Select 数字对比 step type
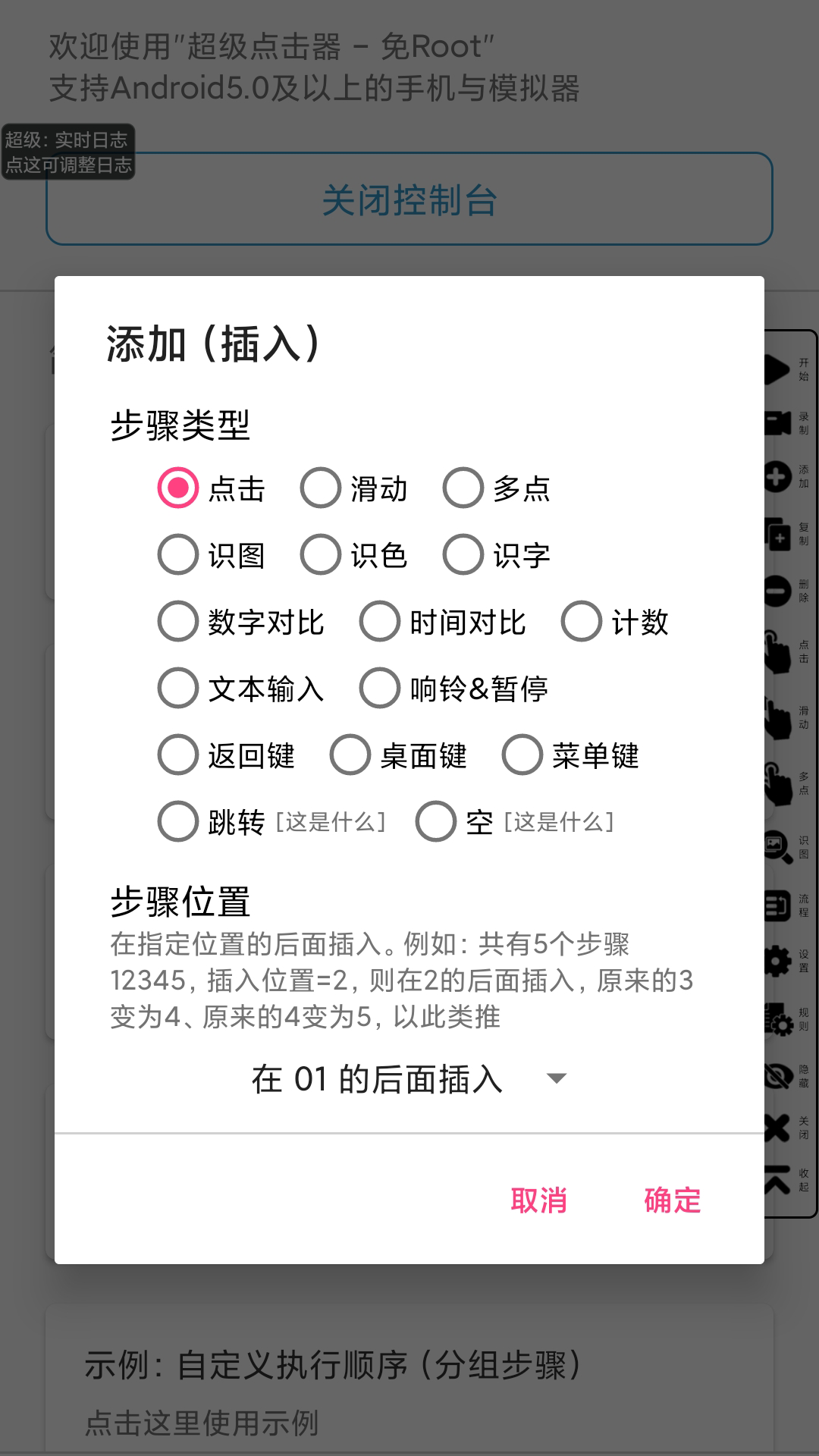 click(178, 622)
